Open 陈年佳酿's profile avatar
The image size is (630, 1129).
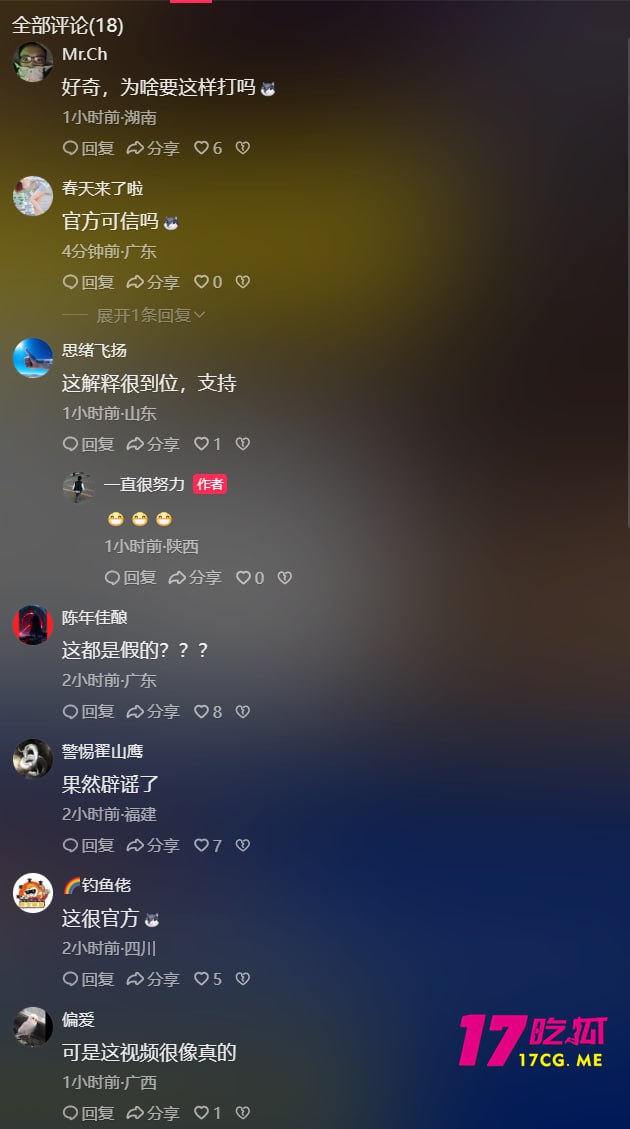(x=32, y=625)
